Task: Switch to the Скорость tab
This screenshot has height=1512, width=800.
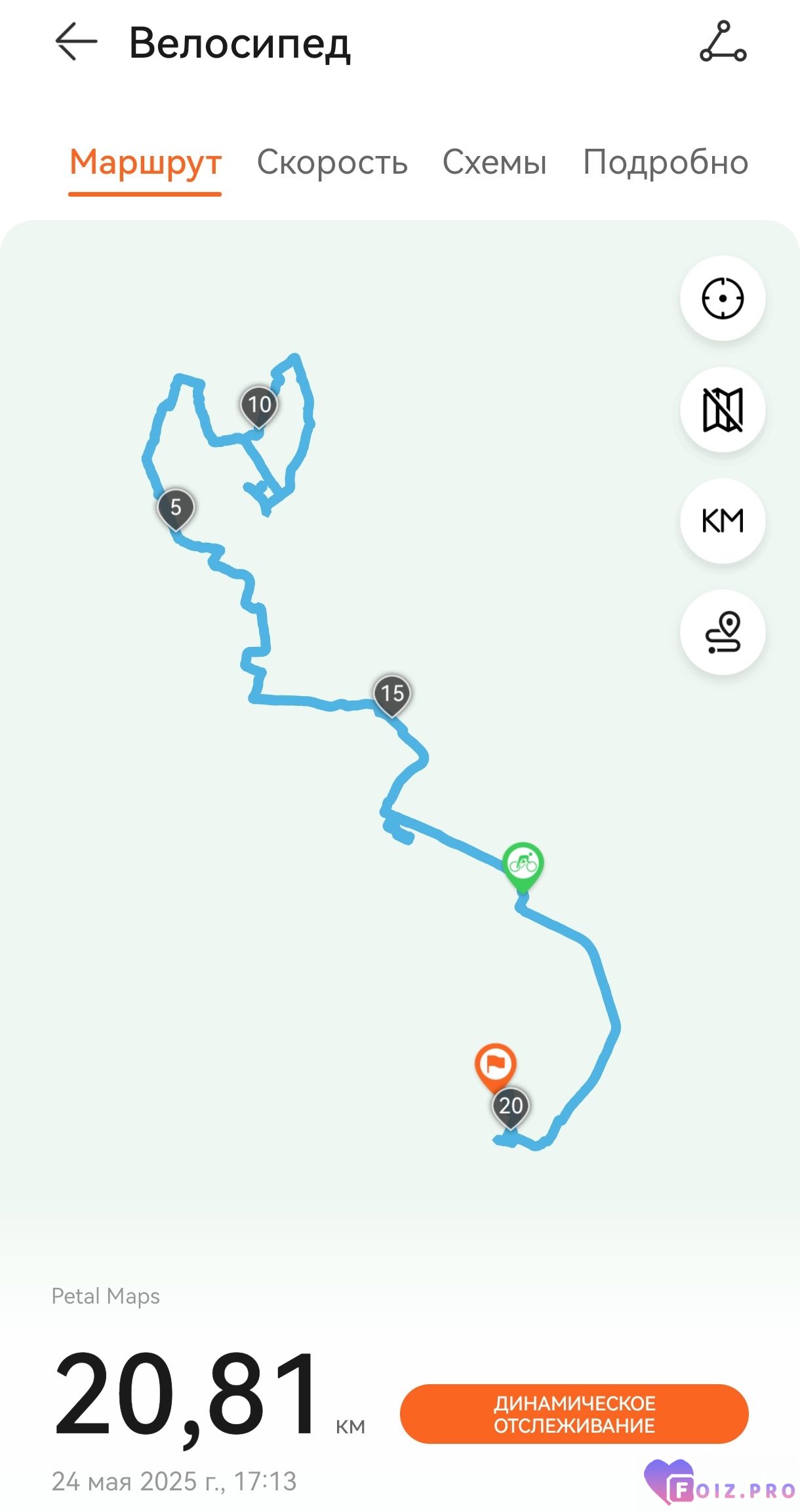Action: 332,162
